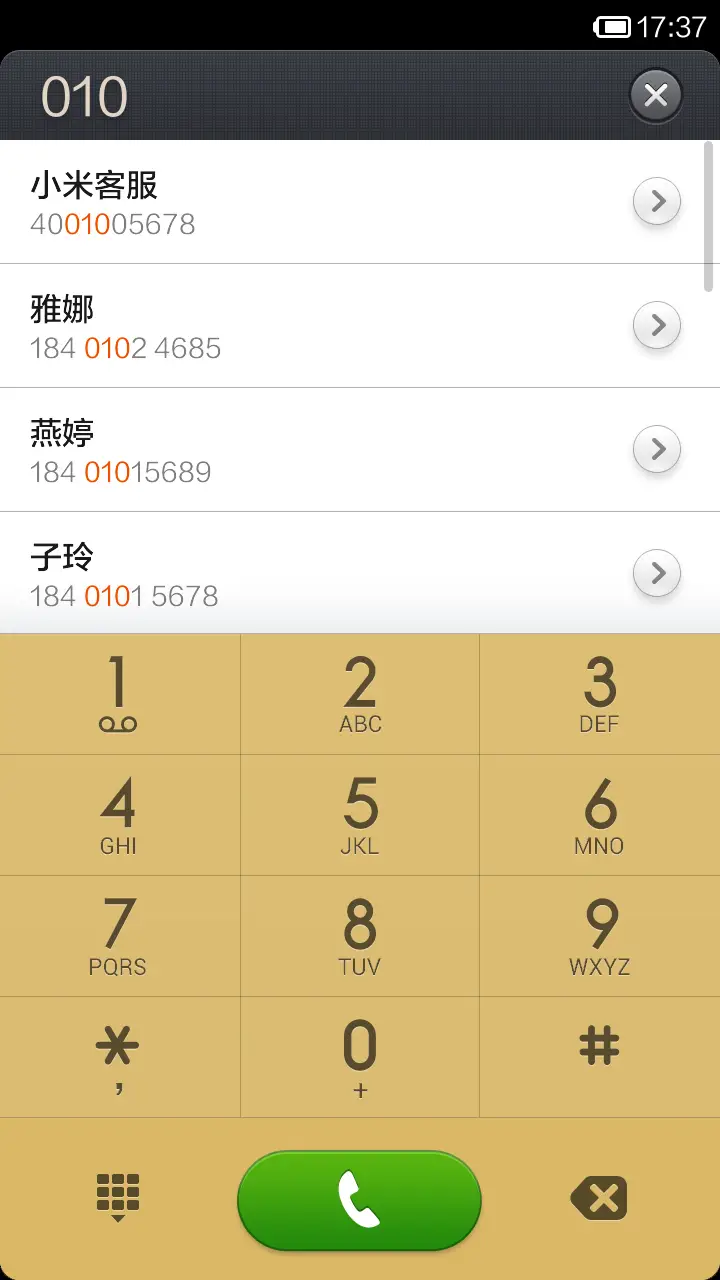
Task: Expand contact details for 燕婷
Action: tap(657, 449)
